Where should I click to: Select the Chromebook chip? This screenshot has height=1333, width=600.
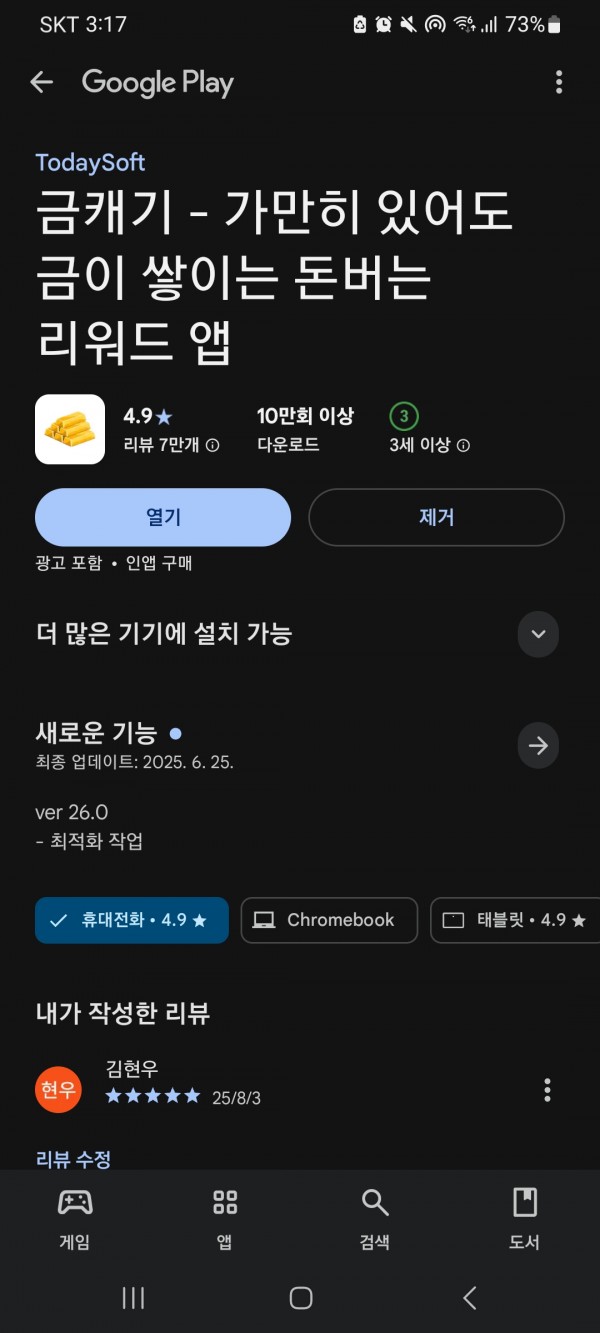[x=329, y=920]
